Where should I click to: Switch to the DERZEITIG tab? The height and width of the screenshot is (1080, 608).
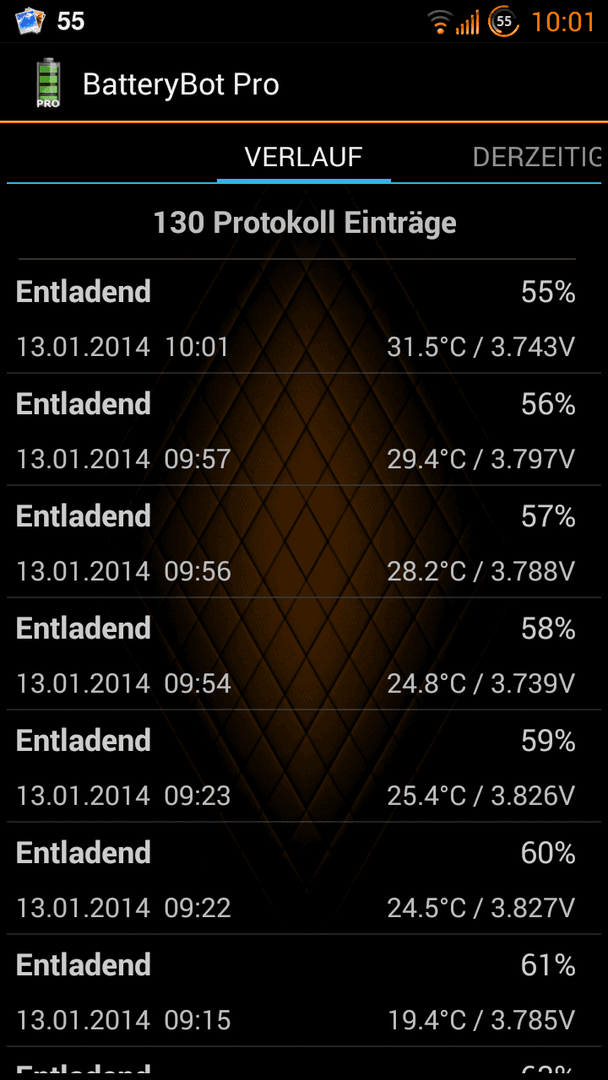(x=537, y=158)
